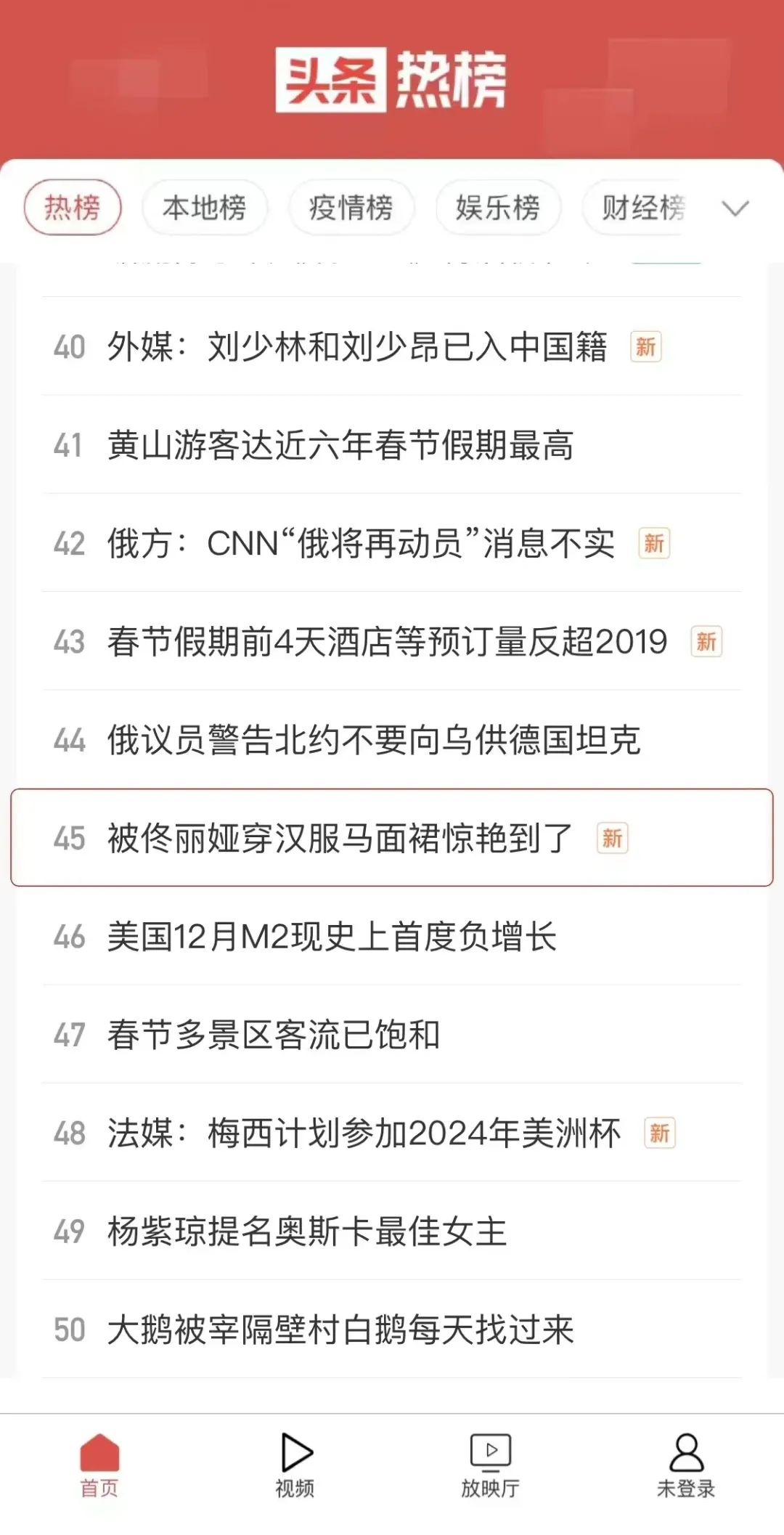Open the 未登录 profile tab

(x=686, y=1465)
